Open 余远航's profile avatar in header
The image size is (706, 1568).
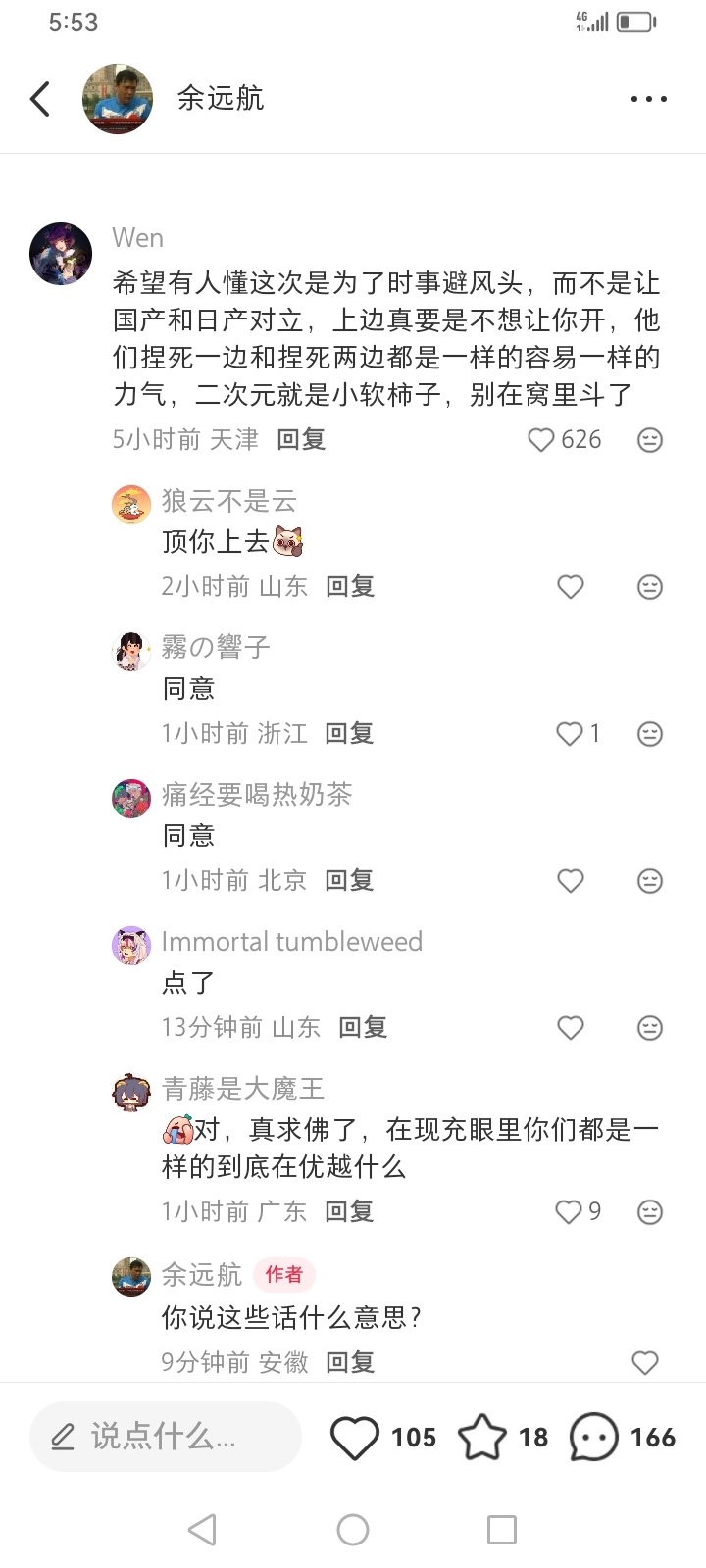[x=118, y=99]
